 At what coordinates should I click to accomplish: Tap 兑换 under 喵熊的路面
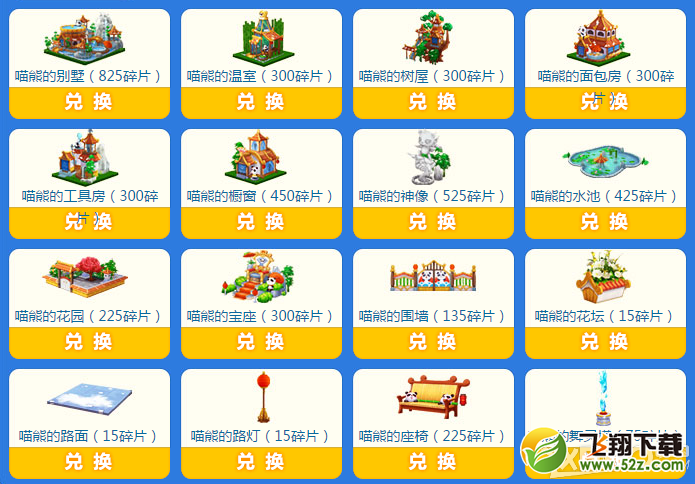coord(89,462)
